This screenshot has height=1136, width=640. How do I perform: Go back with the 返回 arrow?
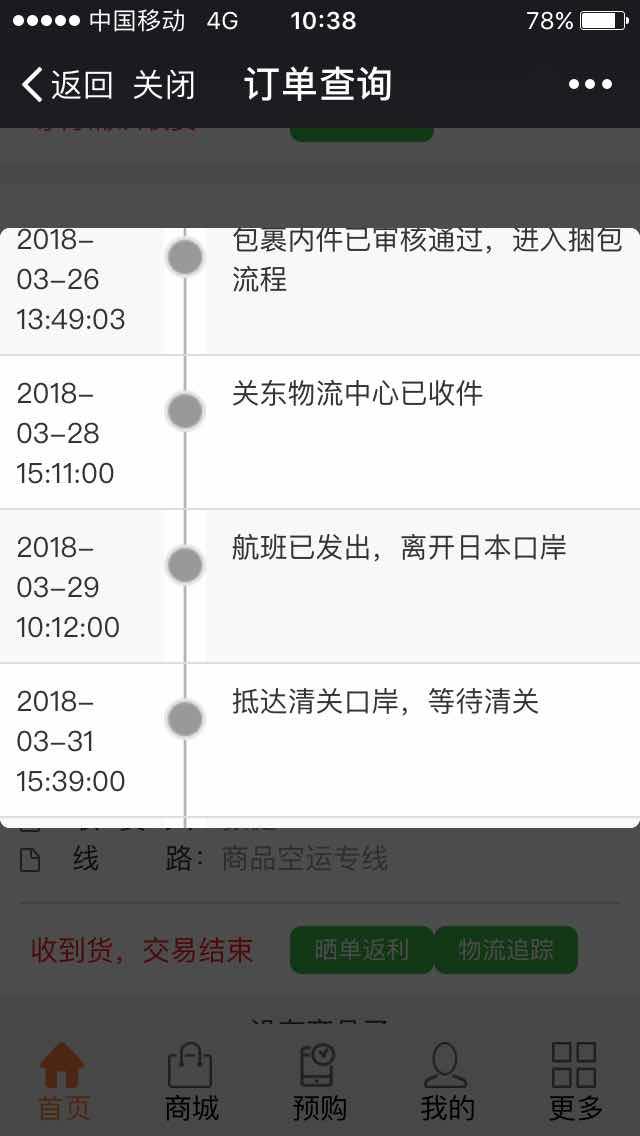[67, 85]
